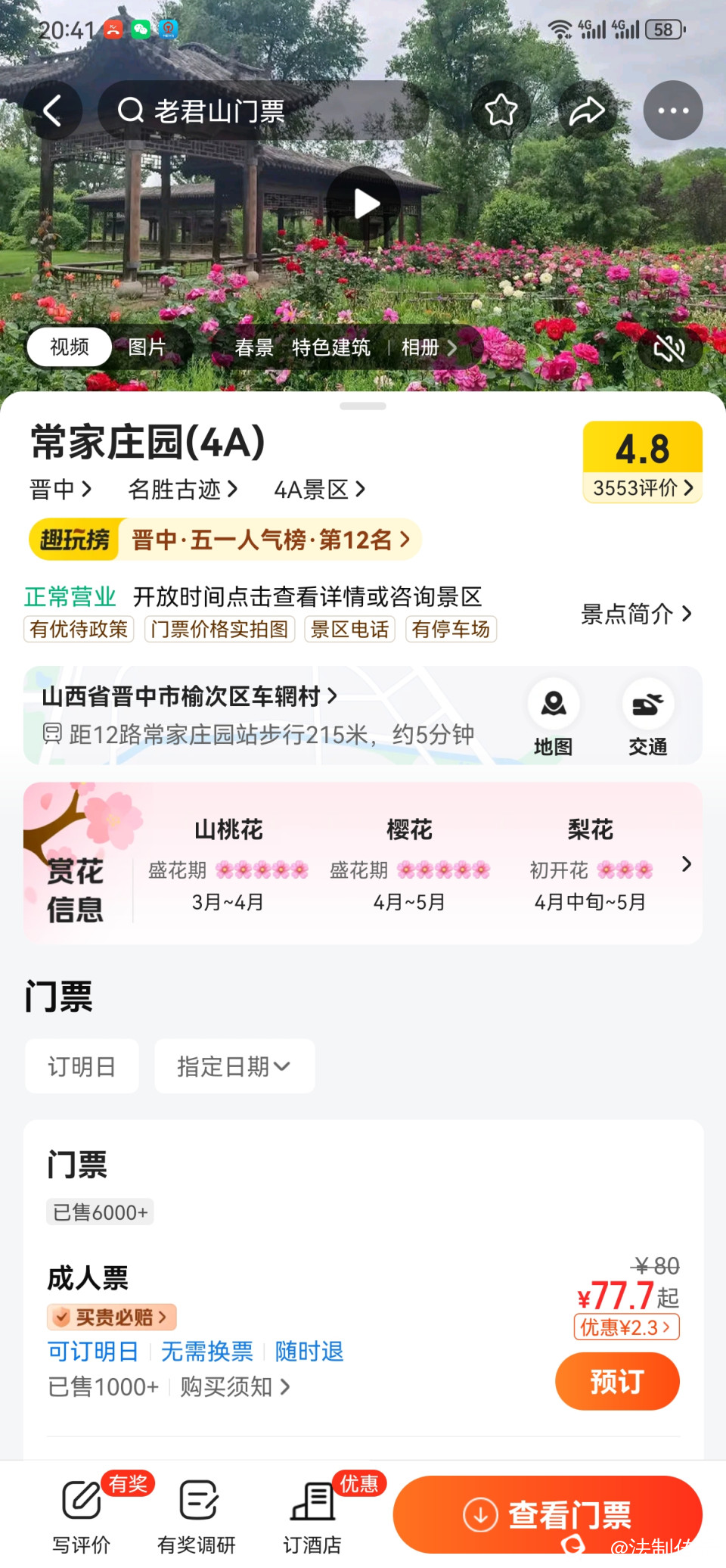Screen dimensions: 726x1568
Task: Open the three-dot overflow menu
Action: (672, 111)
